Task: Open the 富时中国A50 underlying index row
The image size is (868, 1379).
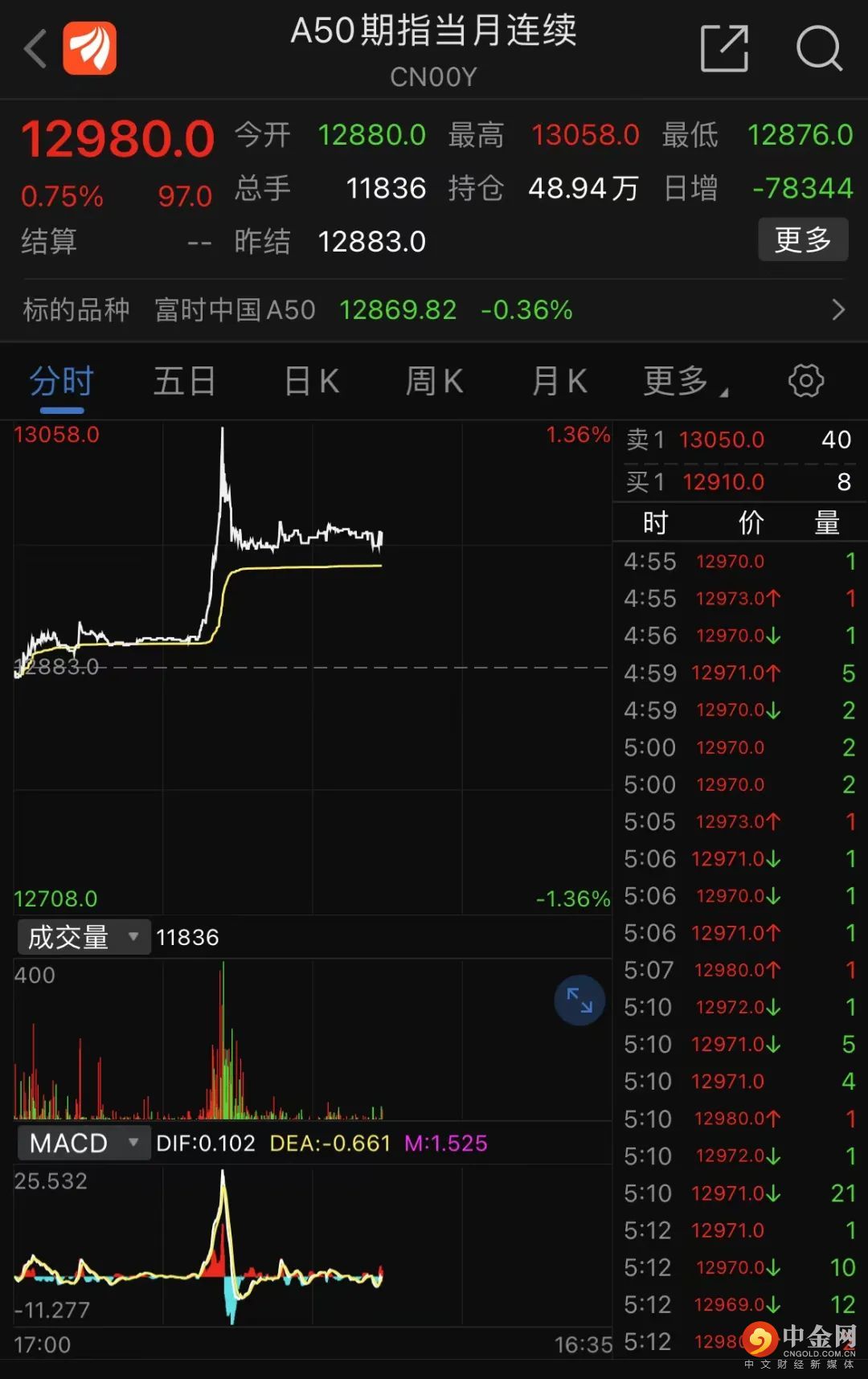Action: click(434, 310)
